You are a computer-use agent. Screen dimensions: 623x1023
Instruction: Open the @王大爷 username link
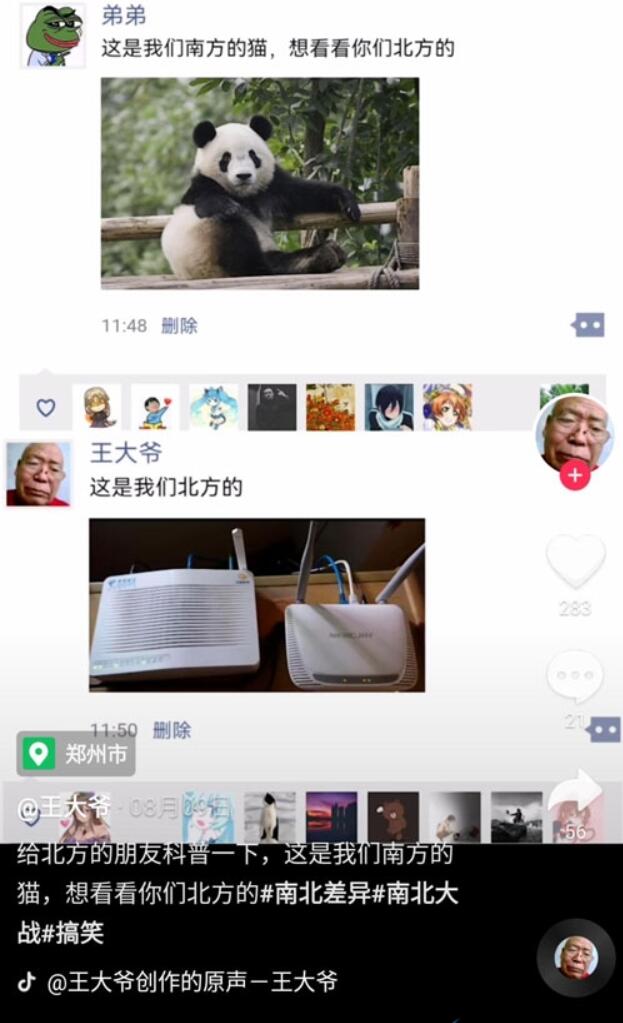point(63,806)
